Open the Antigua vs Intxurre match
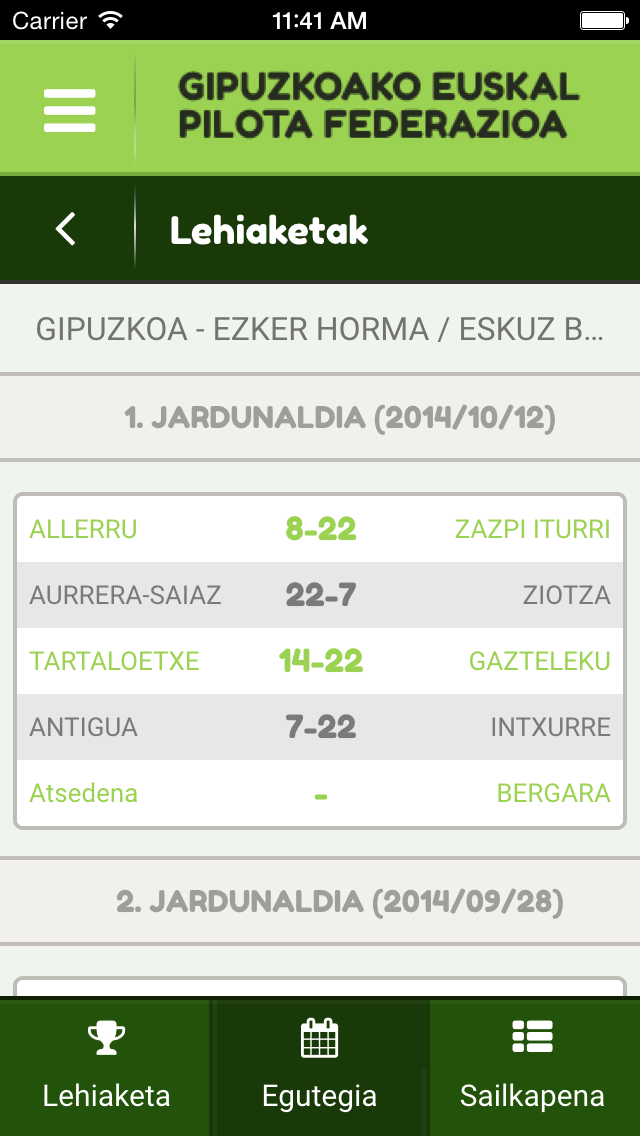The height and width of the screenshot is (1136, 640). [320, 727]
